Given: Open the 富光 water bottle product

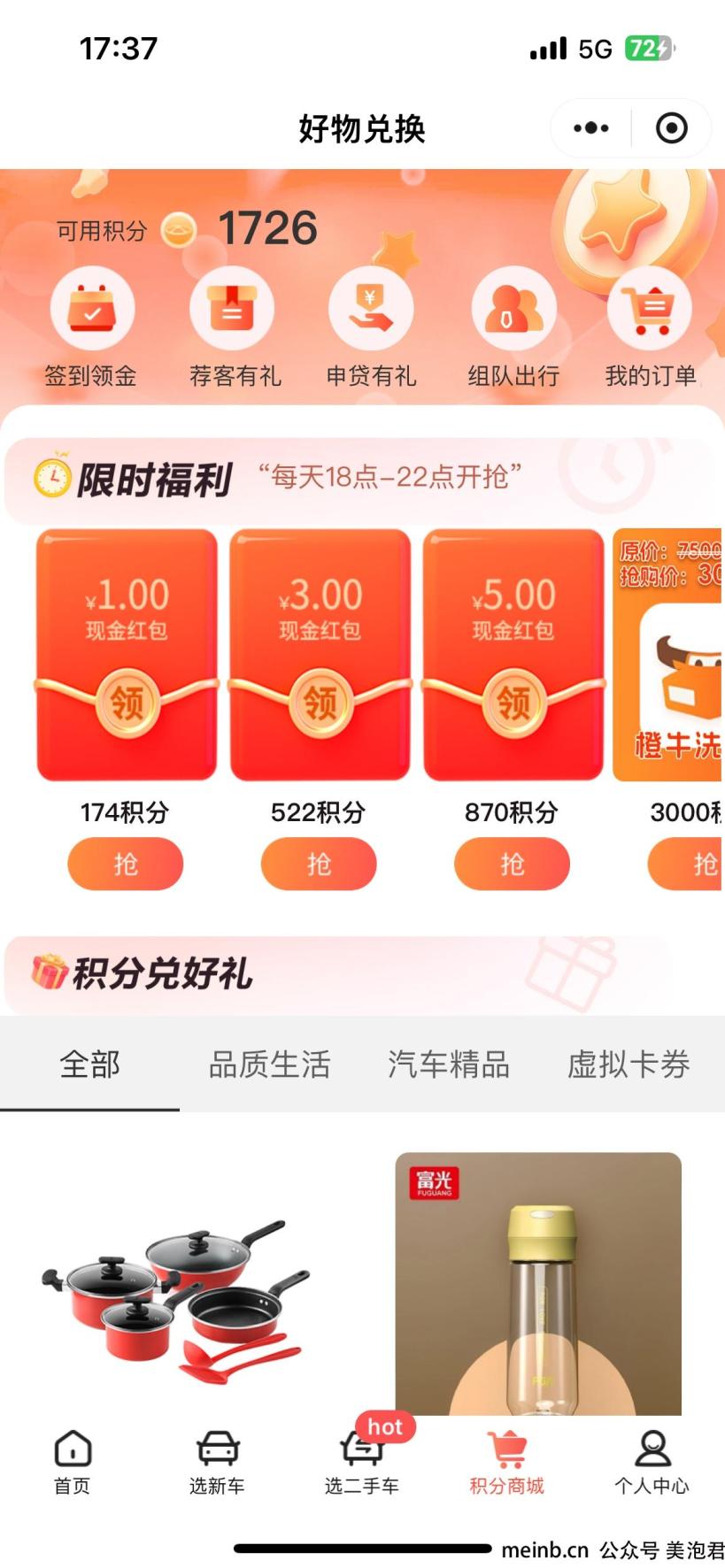Looking at the screenshot, I should pyautogui.click(x=538, y=1283).
